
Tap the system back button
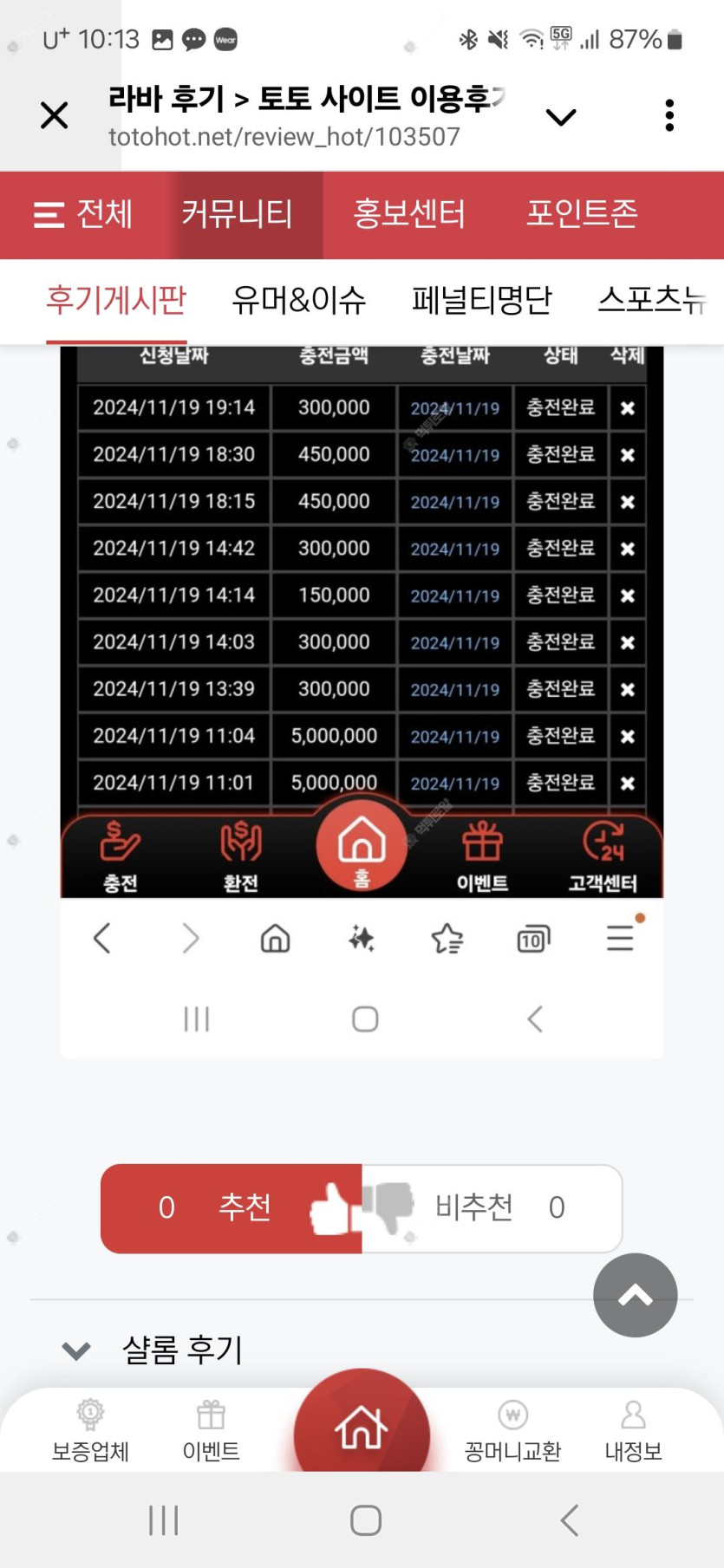(x=569, y=1519)
